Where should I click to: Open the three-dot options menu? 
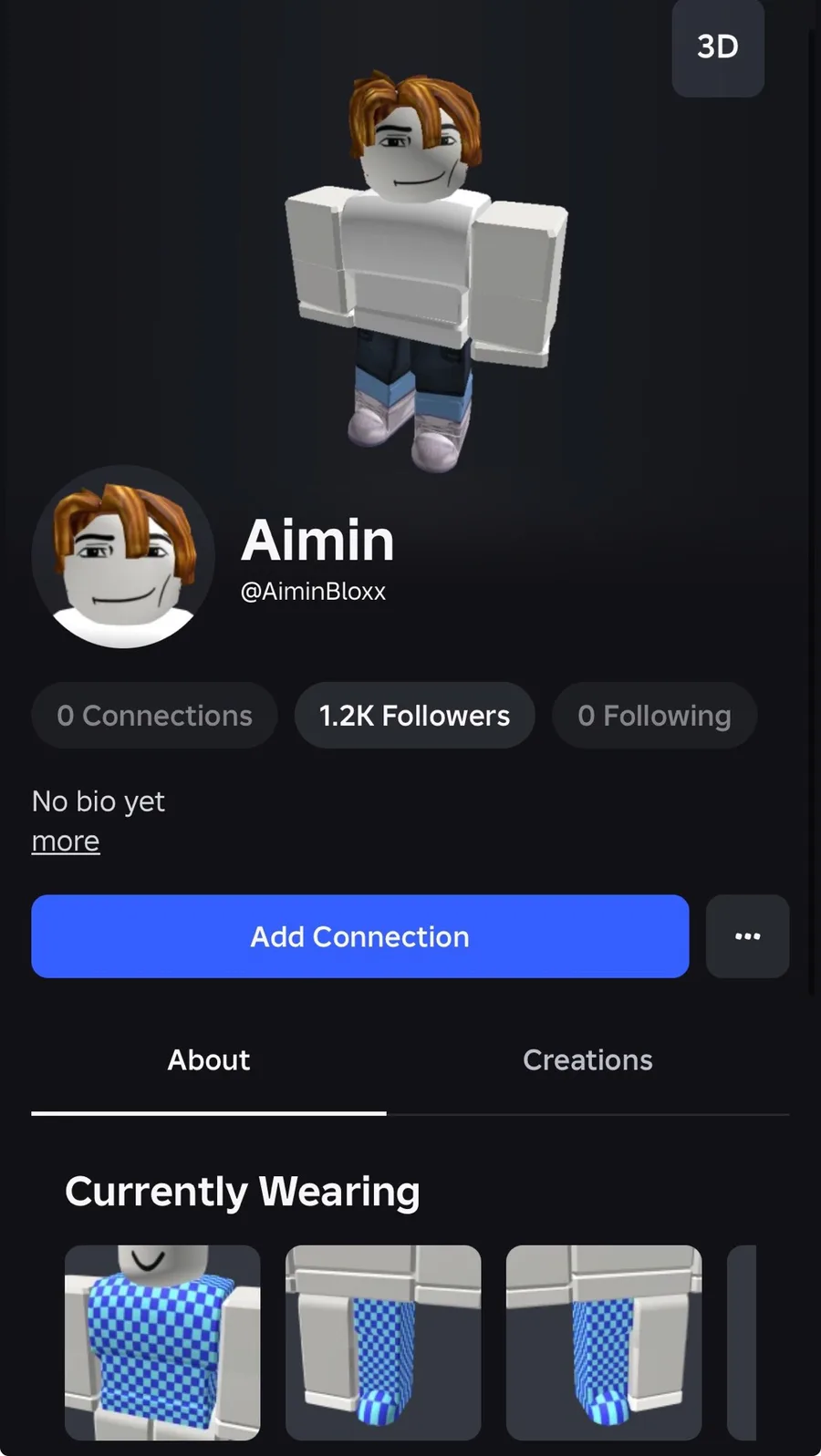point(747,936)
